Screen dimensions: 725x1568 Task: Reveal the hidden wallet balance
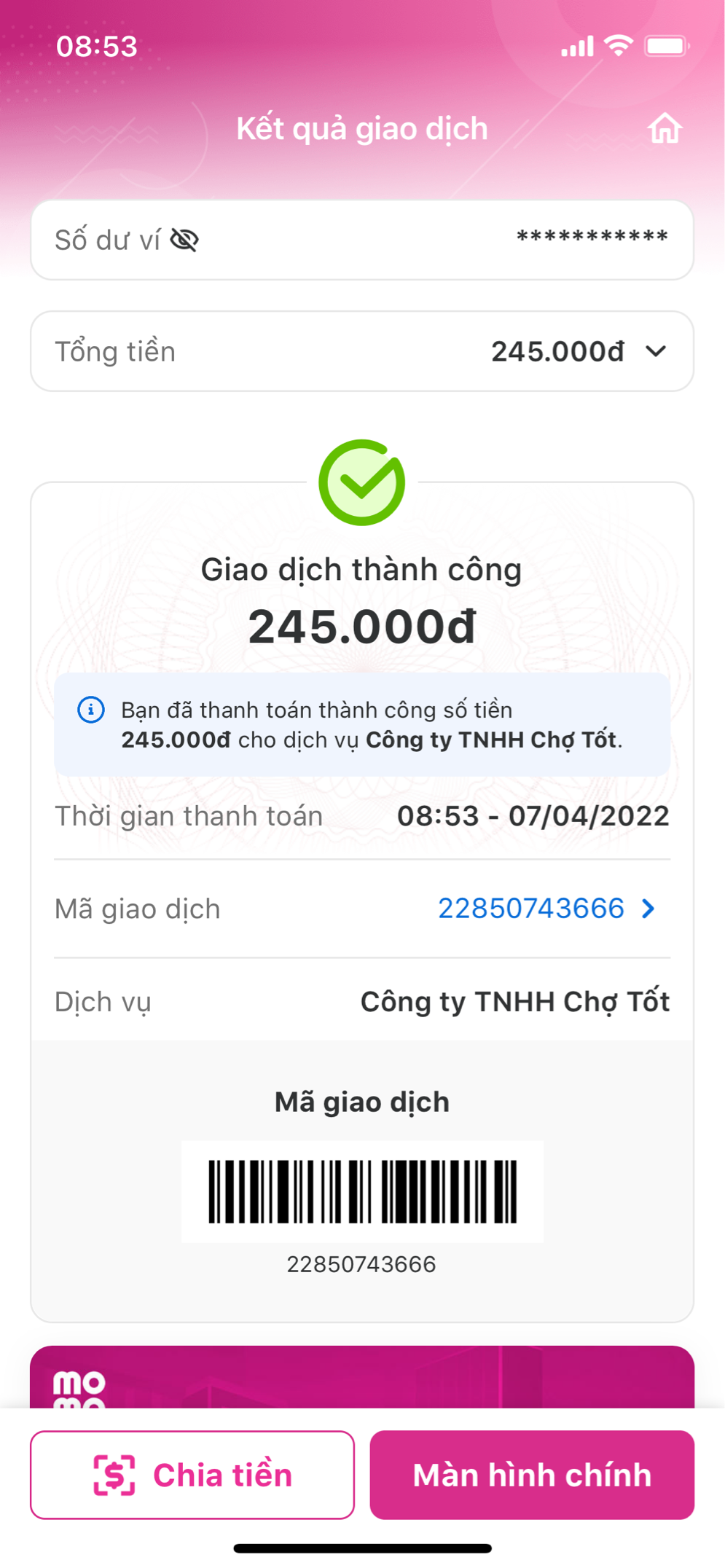point(184,240)
